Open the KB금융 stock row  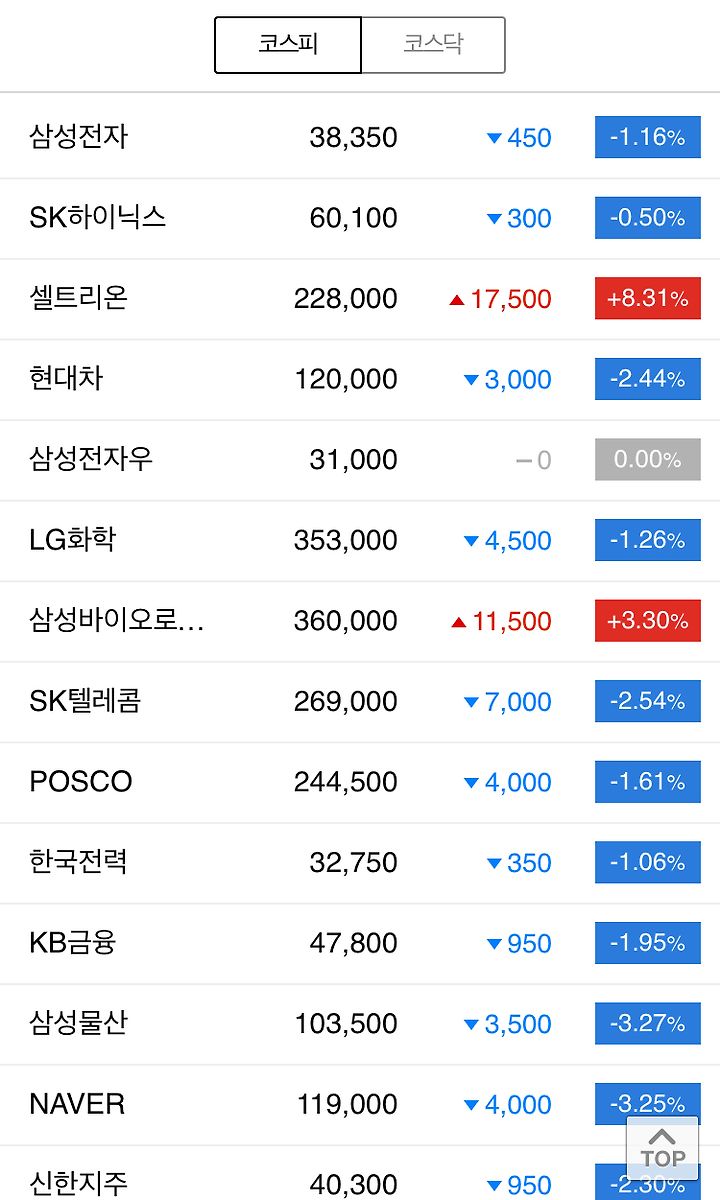(360, 943)
